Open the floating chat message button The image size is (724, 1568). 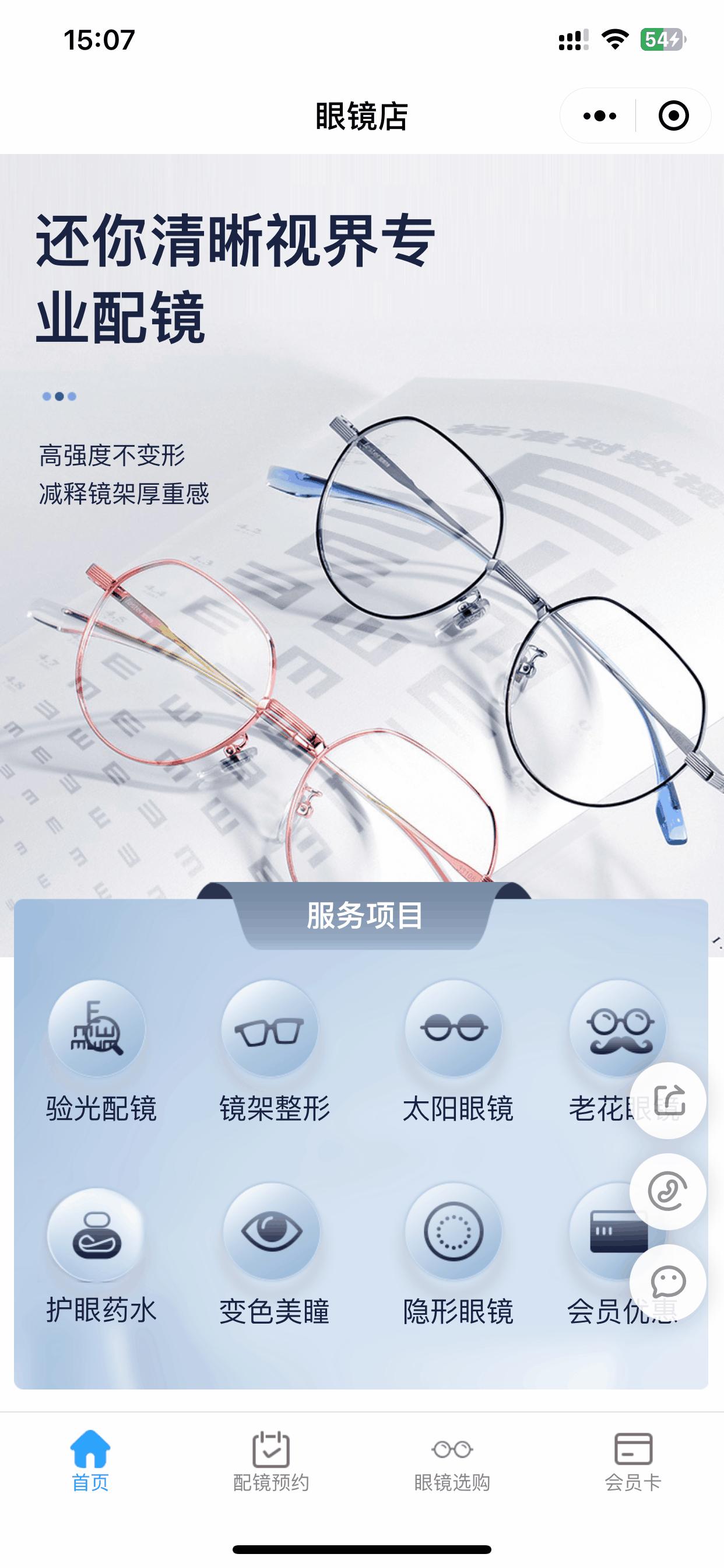point(668,1282)
